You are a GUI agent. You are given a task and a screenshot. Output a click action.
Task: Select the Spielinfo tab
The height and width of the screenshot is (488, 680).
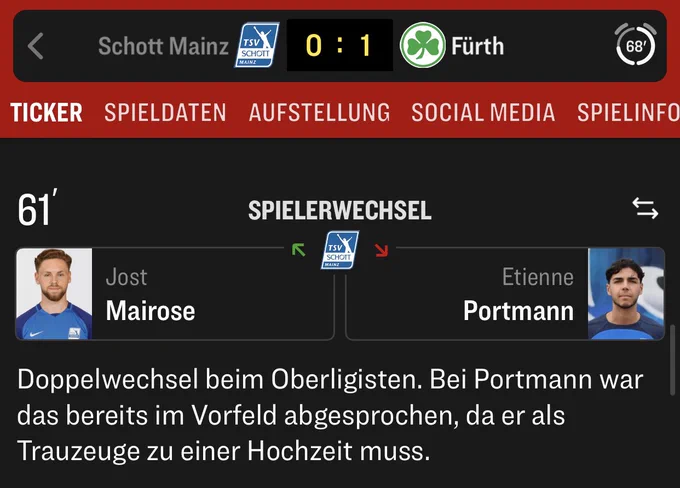627,112
